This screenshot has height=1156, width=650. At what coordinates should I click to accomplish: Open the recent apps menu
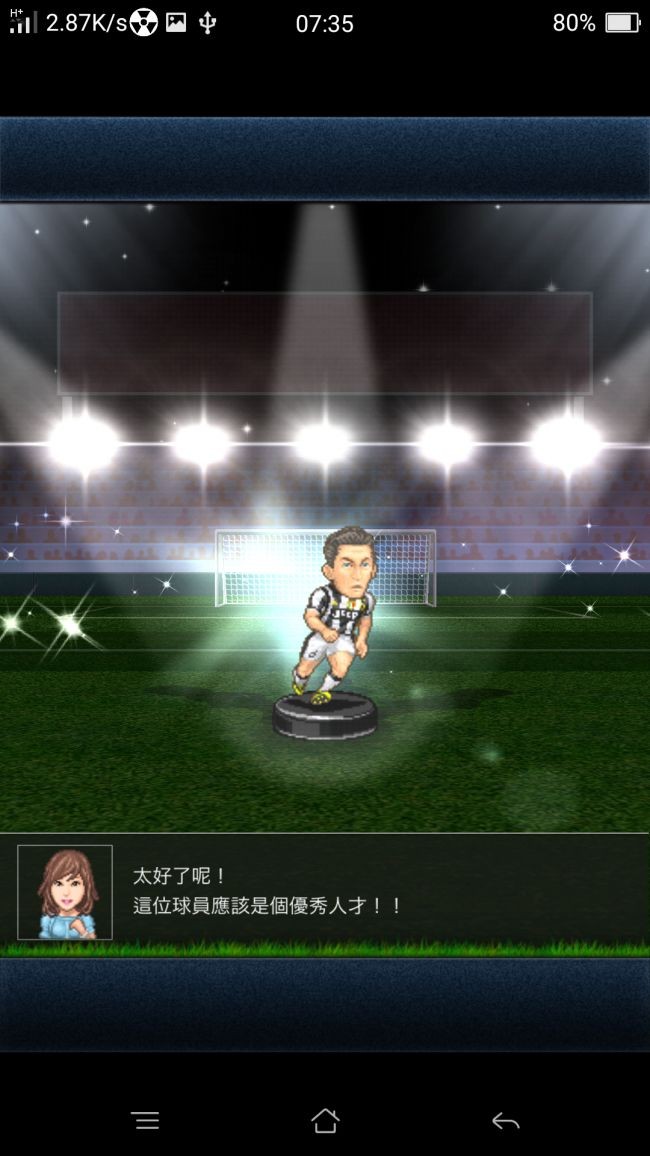tap(145, 1121)
